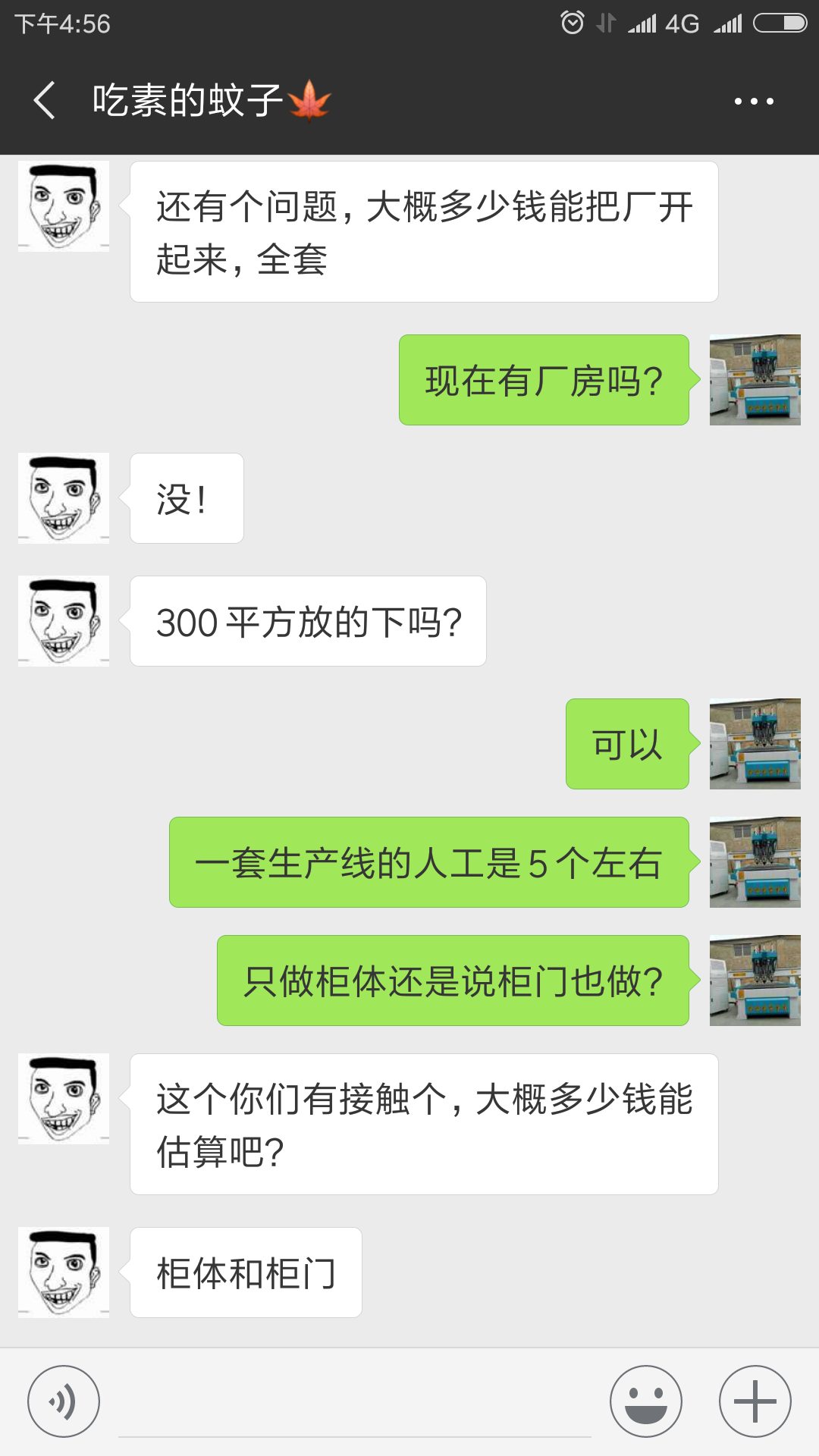Open the three-dot chat info menu
819x1456 pixels.
click(754, 101)
